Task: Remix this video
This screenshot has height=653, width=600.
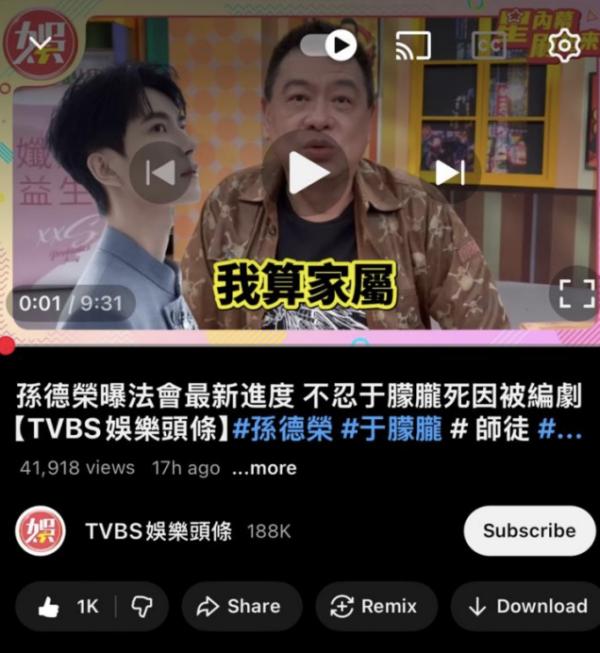Action: click(375, 606)
